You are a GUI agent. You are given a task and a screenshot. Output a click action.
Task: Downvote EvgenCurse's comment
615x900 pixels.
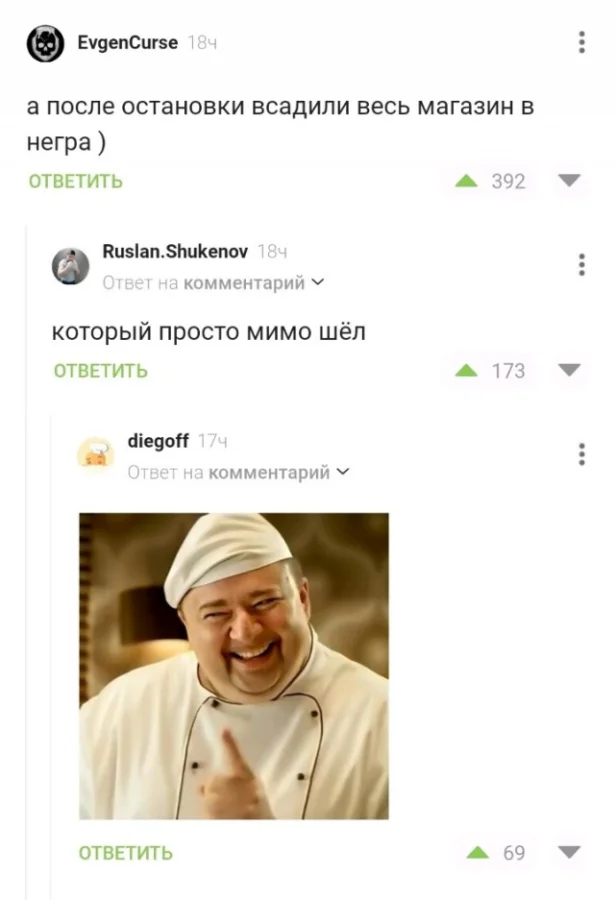568,181
